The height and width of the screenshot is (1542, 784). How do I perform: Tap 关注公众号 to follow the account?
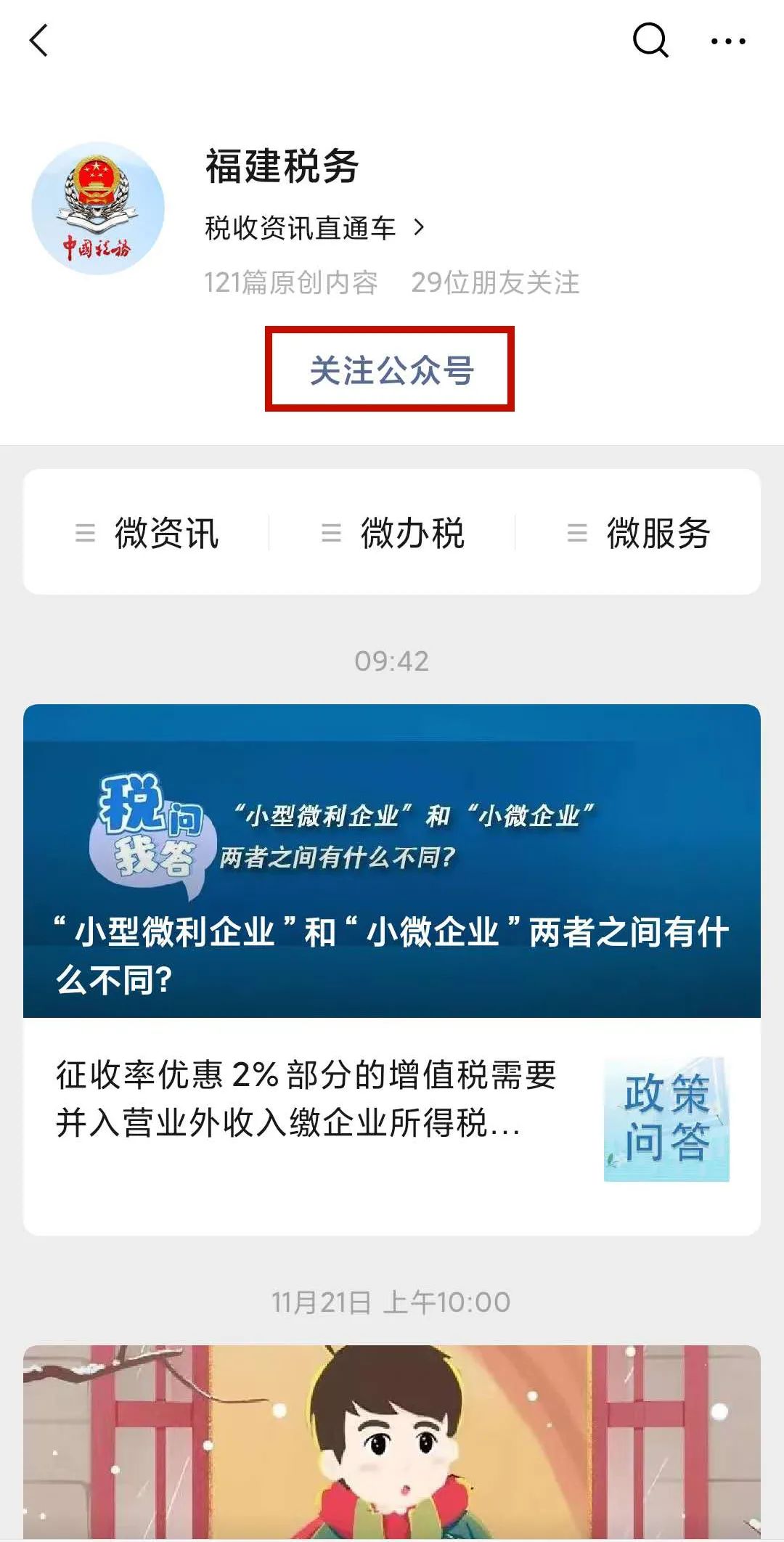click(x=391, y=370)
